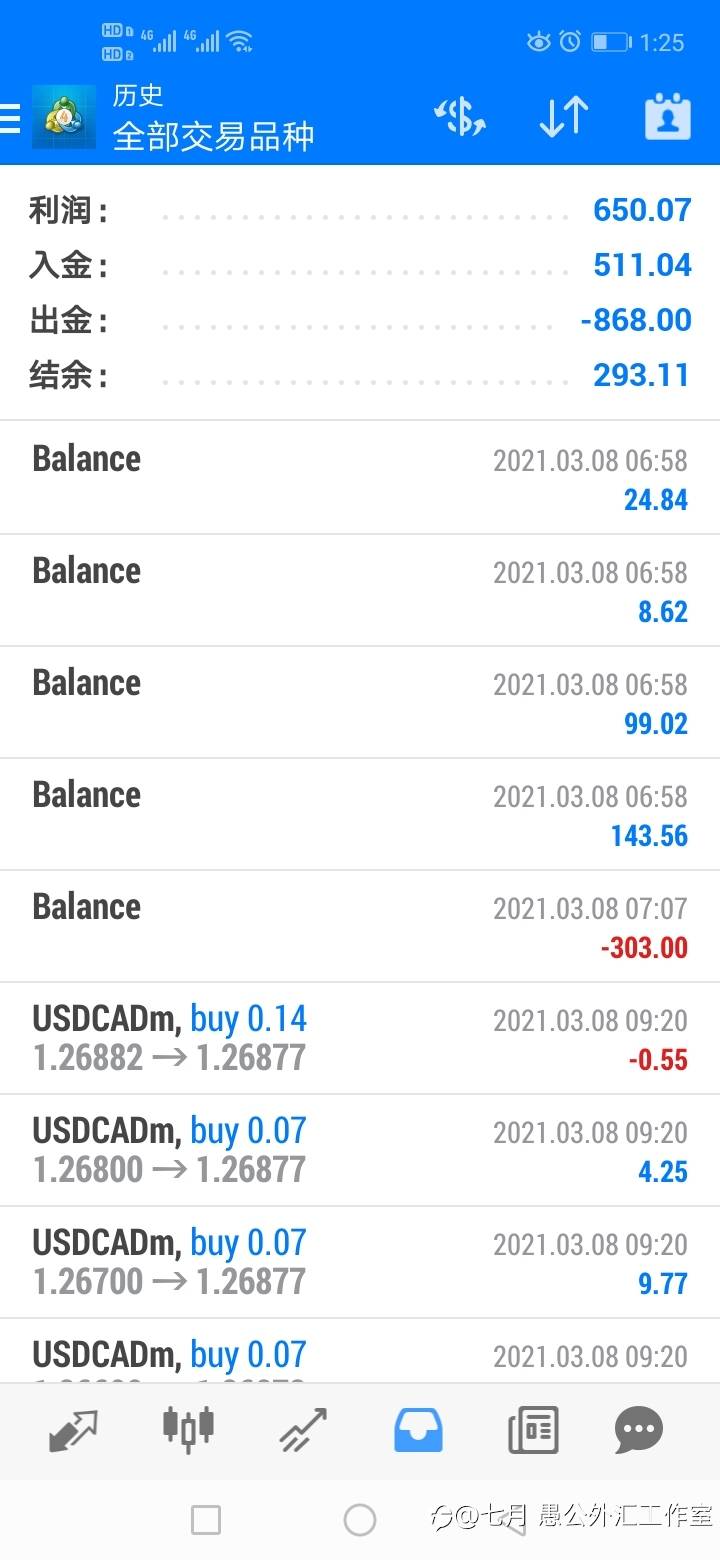Open the USDCADm trade with 9.77 profit

(360, 1262)
